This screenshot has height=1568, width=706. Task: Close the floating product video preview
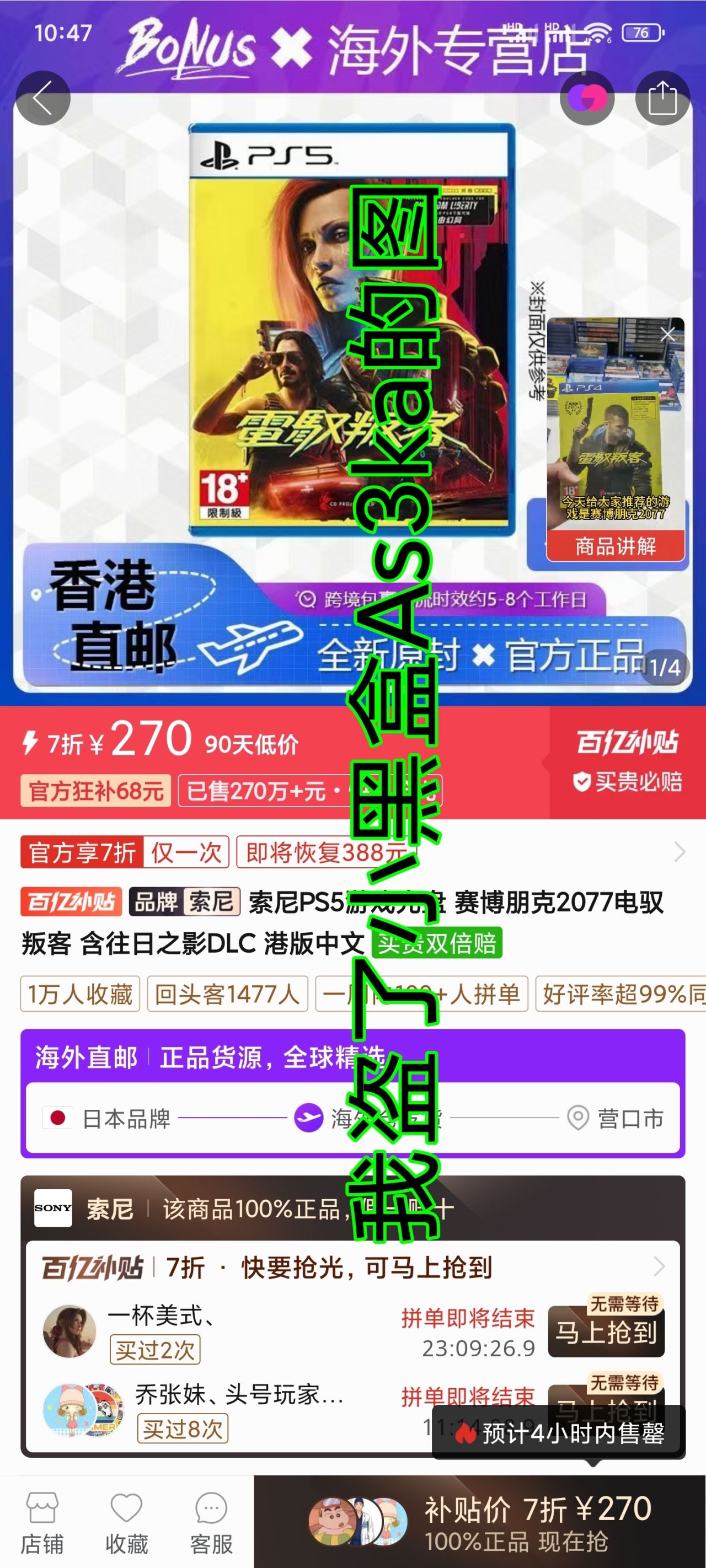(667, 334)
